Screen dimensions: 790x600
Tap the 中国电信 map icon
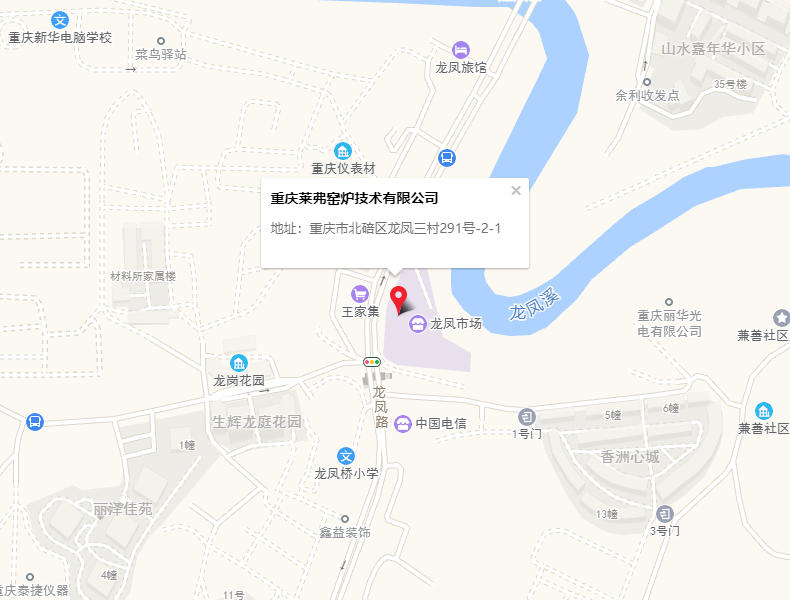[x=403, y=423]
